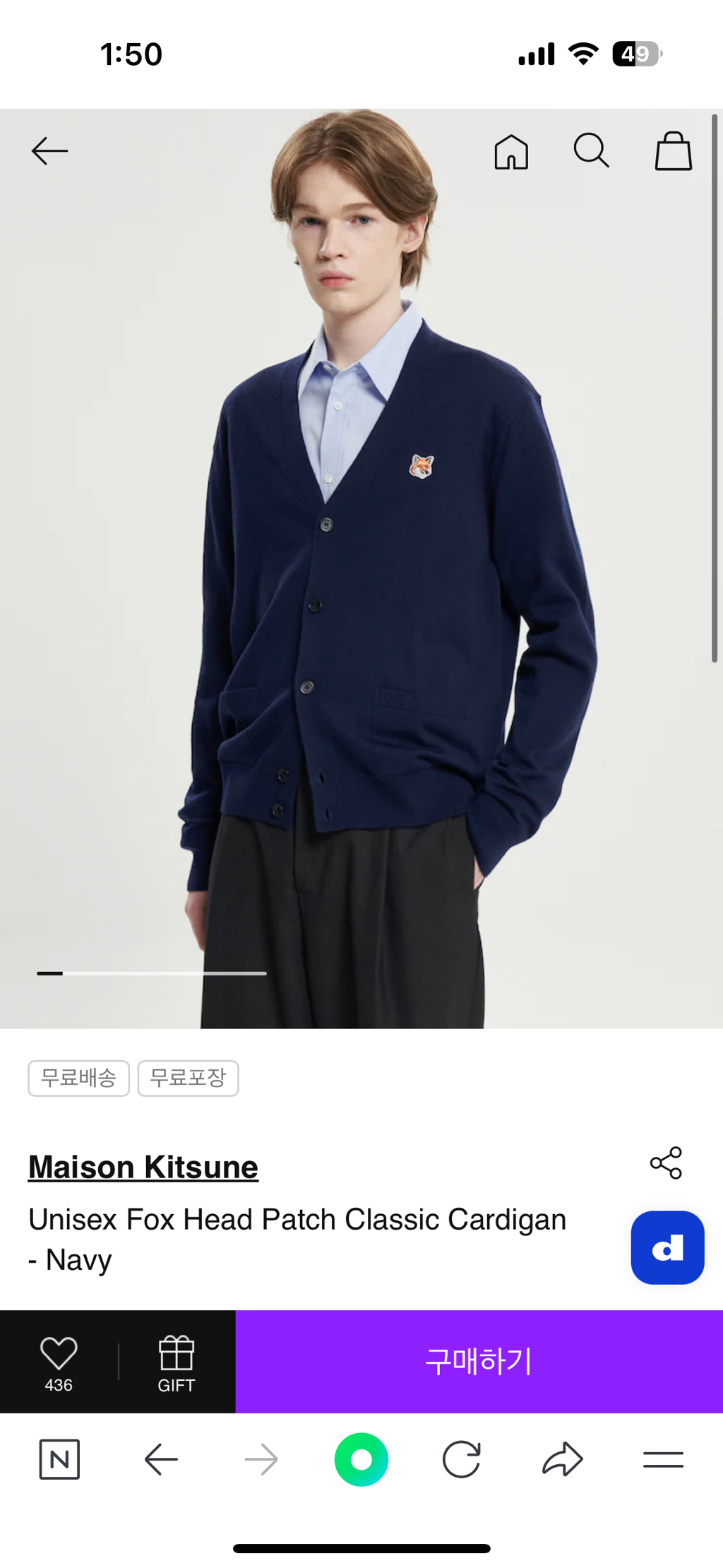Tap the back arrow at top left

49,150
